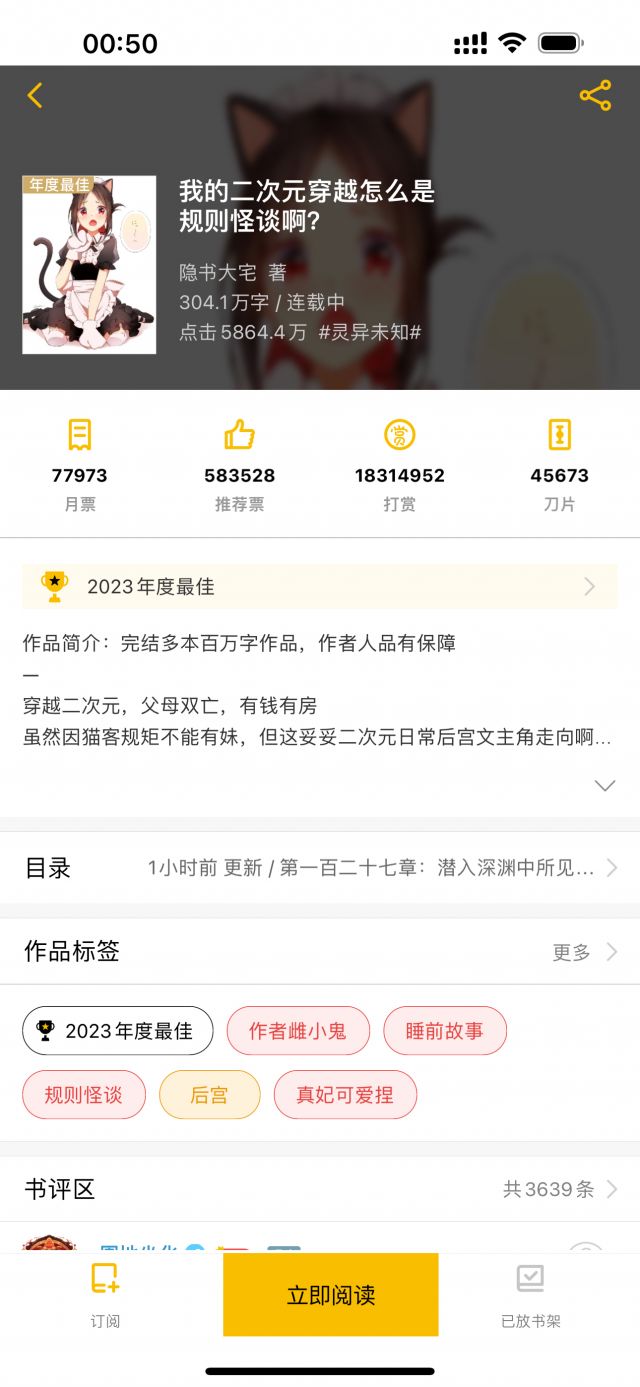Select the 后宫 tag
Viewport: 640px width, 1387px height.
coord(209,1095)
